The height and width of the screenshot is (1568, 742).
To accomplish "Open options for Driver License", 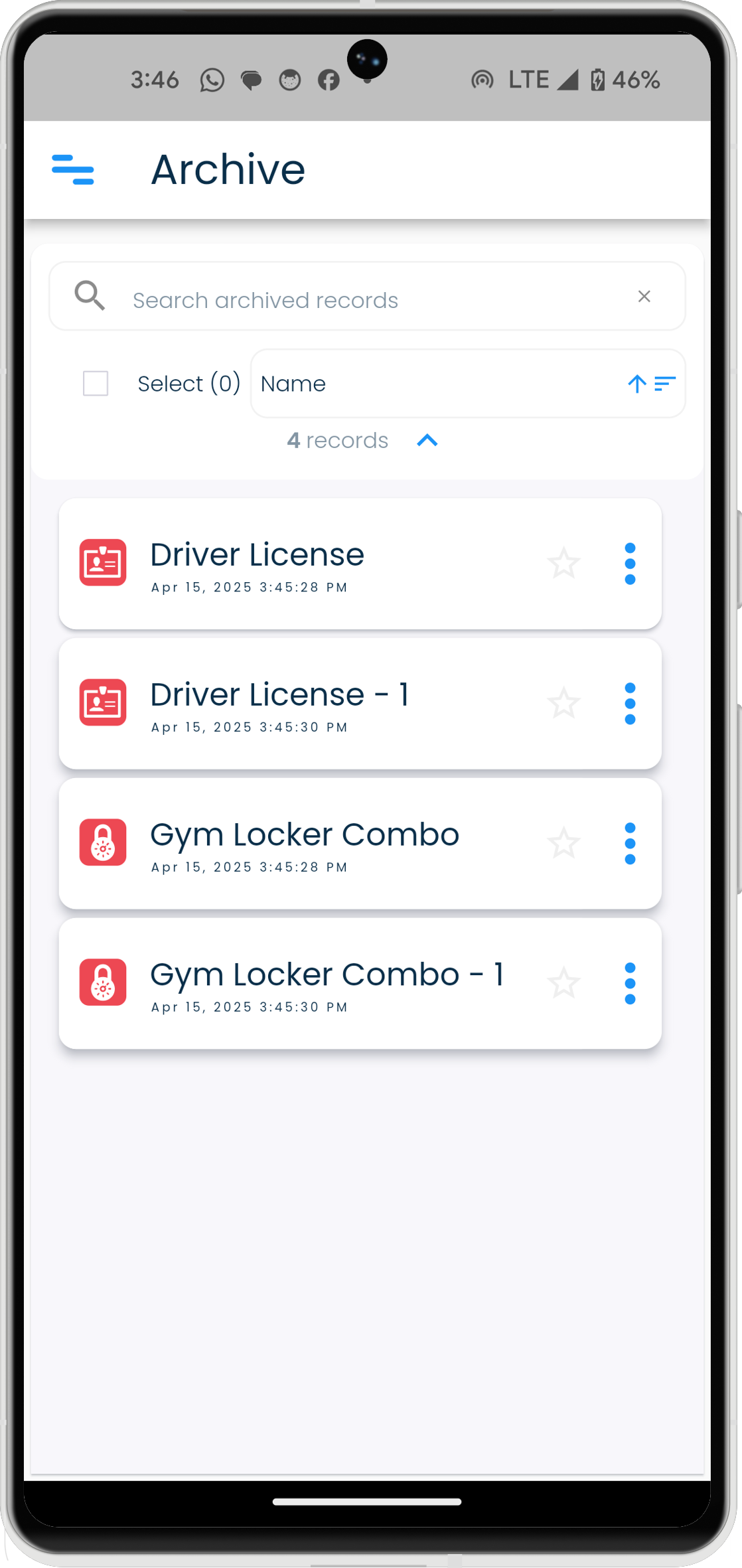I will pos(630,564).
